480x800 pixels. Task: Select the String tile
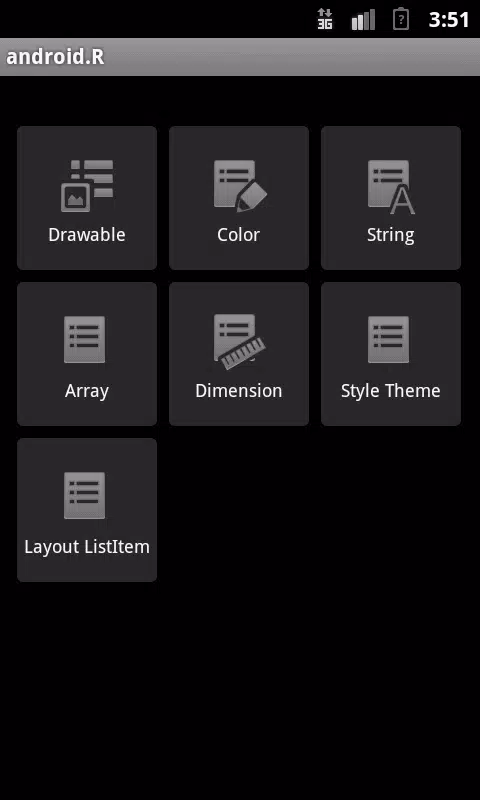(391, 198)
